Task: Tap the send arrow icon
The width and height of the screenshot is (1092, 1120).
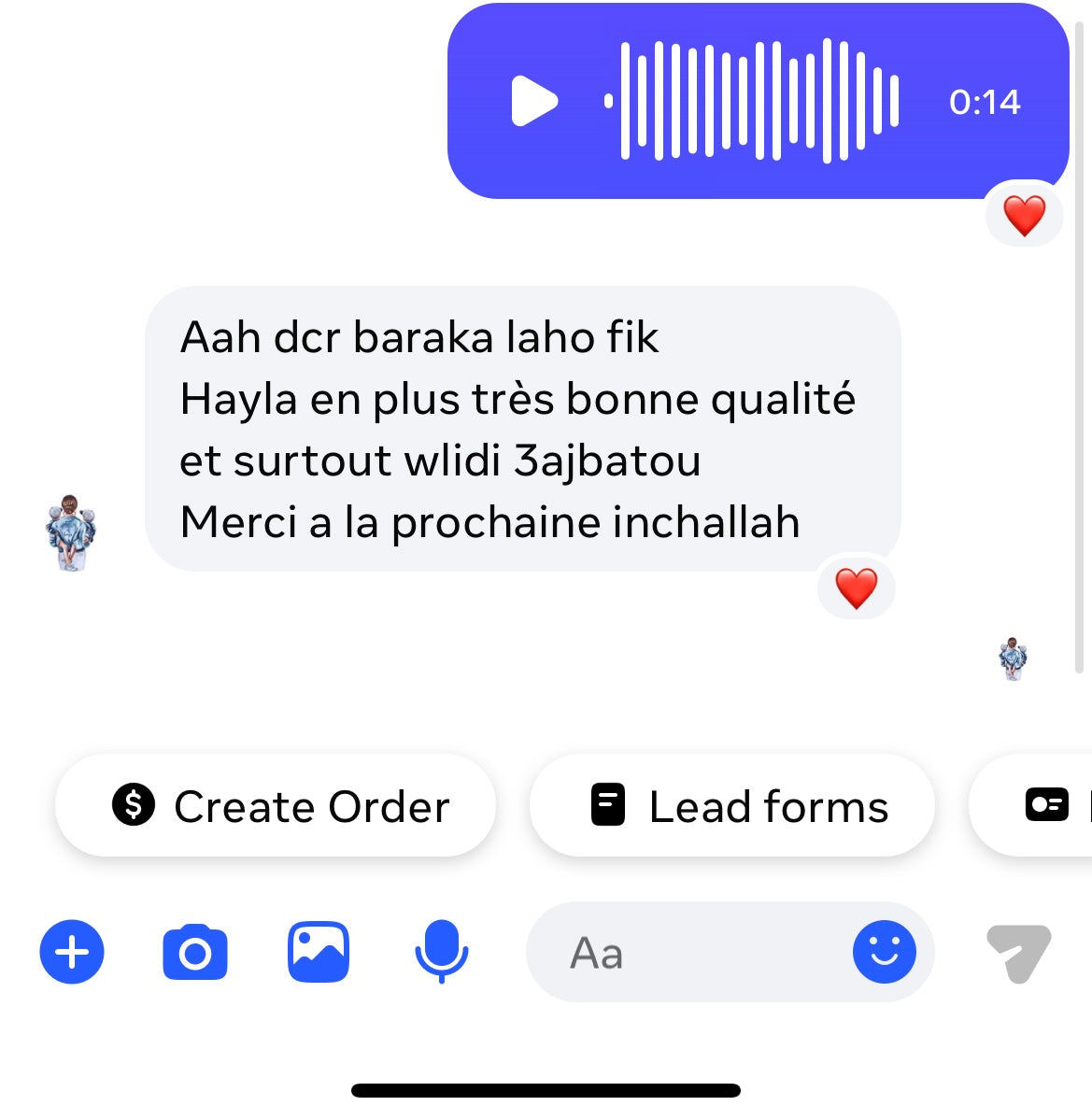Action: coord(1019,952)
